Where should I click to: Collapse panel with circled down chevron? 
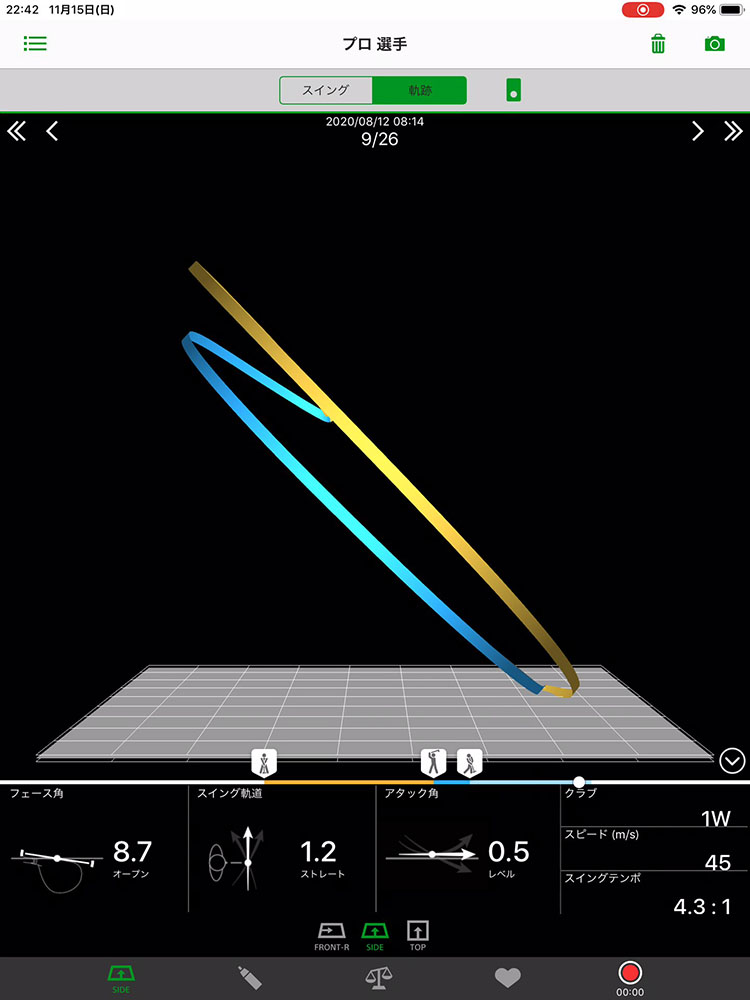click(x=732, y=762)
